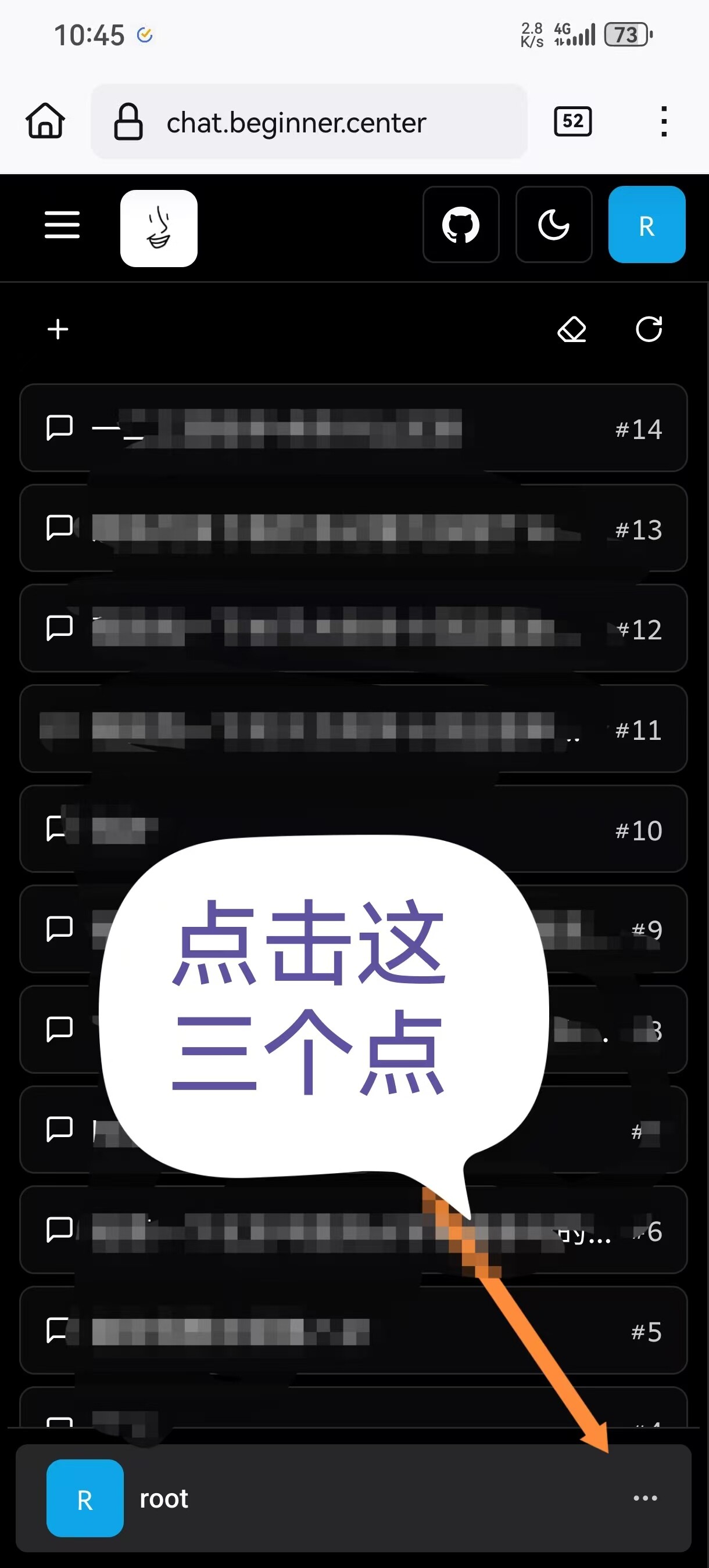
Task: Open conversation #13
Action: point(353,528)
